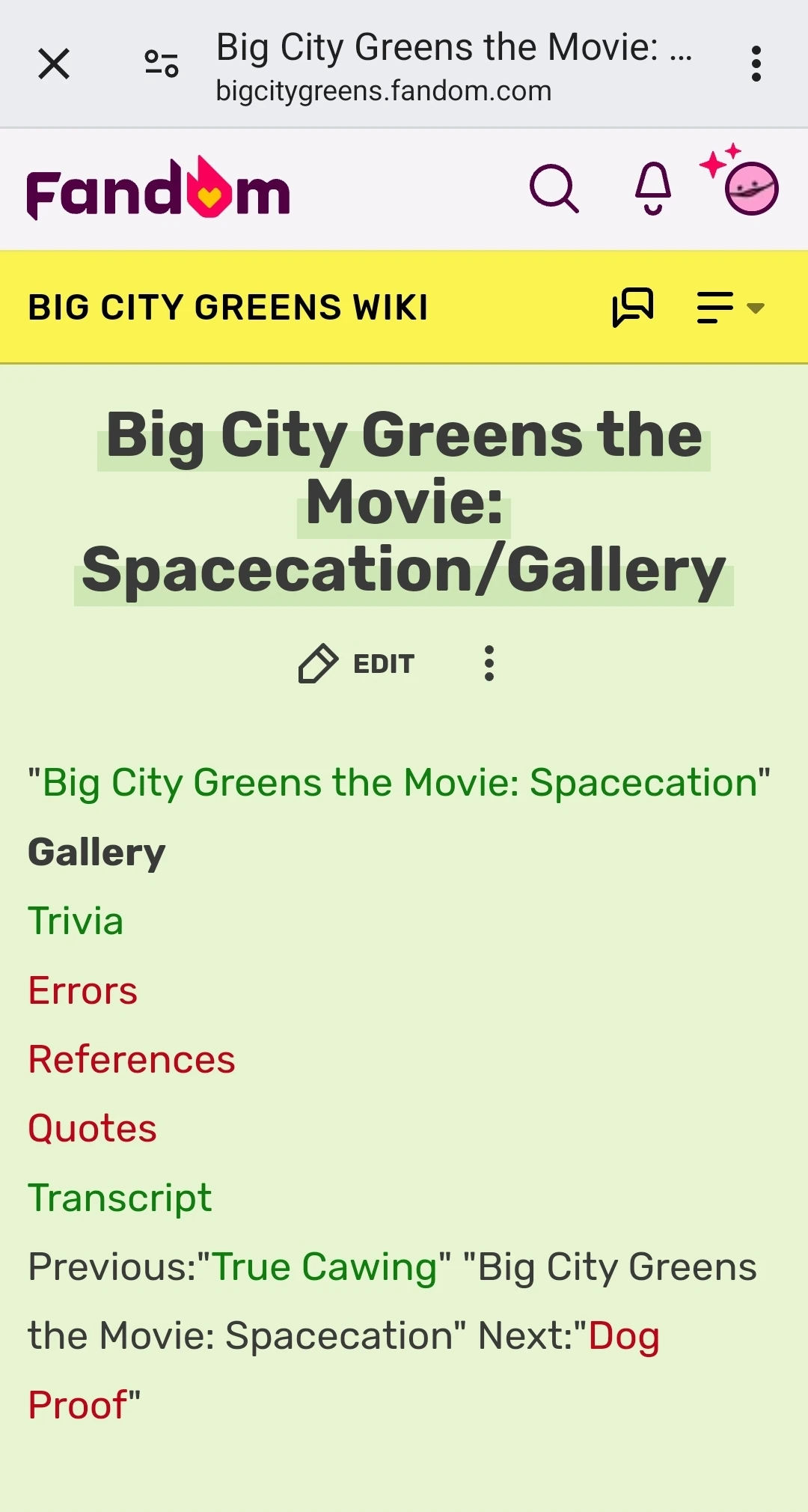Open the site settings icon beside the URL
The width and height of the screenshot is (808, 1512).
click(162, 64)
